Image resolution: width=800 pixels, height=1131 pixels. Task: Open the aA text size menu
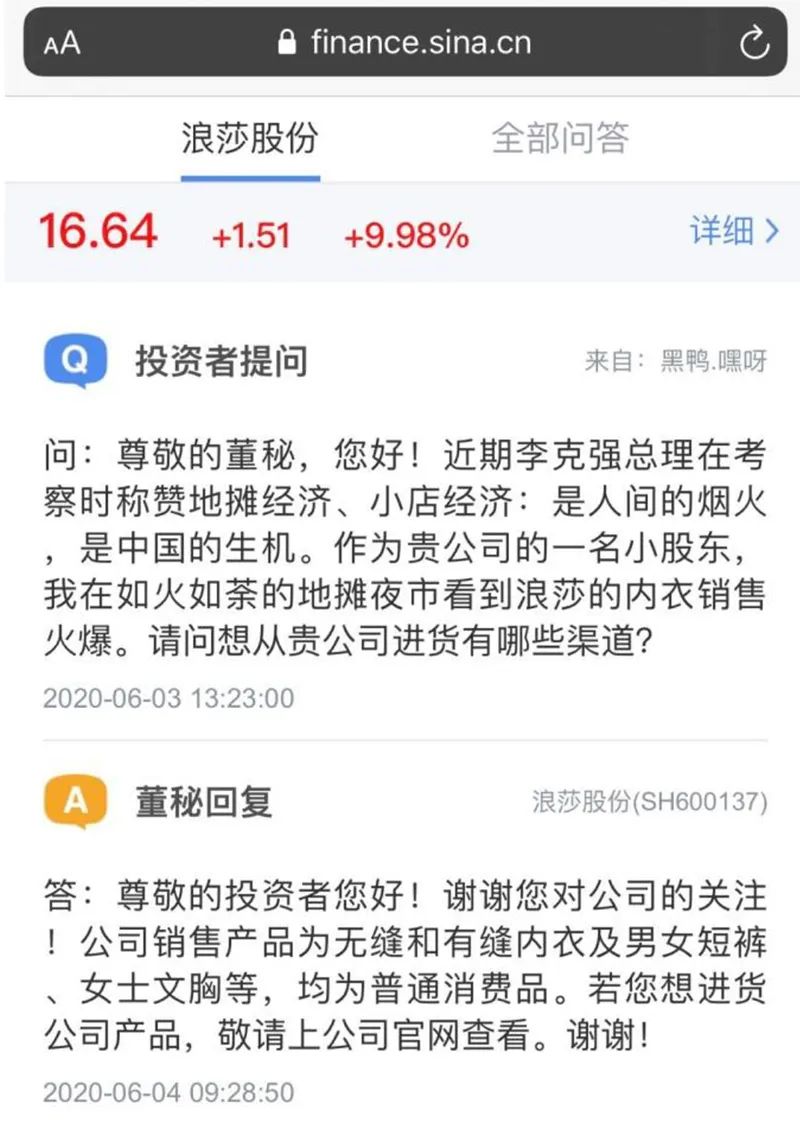point(62,43)
